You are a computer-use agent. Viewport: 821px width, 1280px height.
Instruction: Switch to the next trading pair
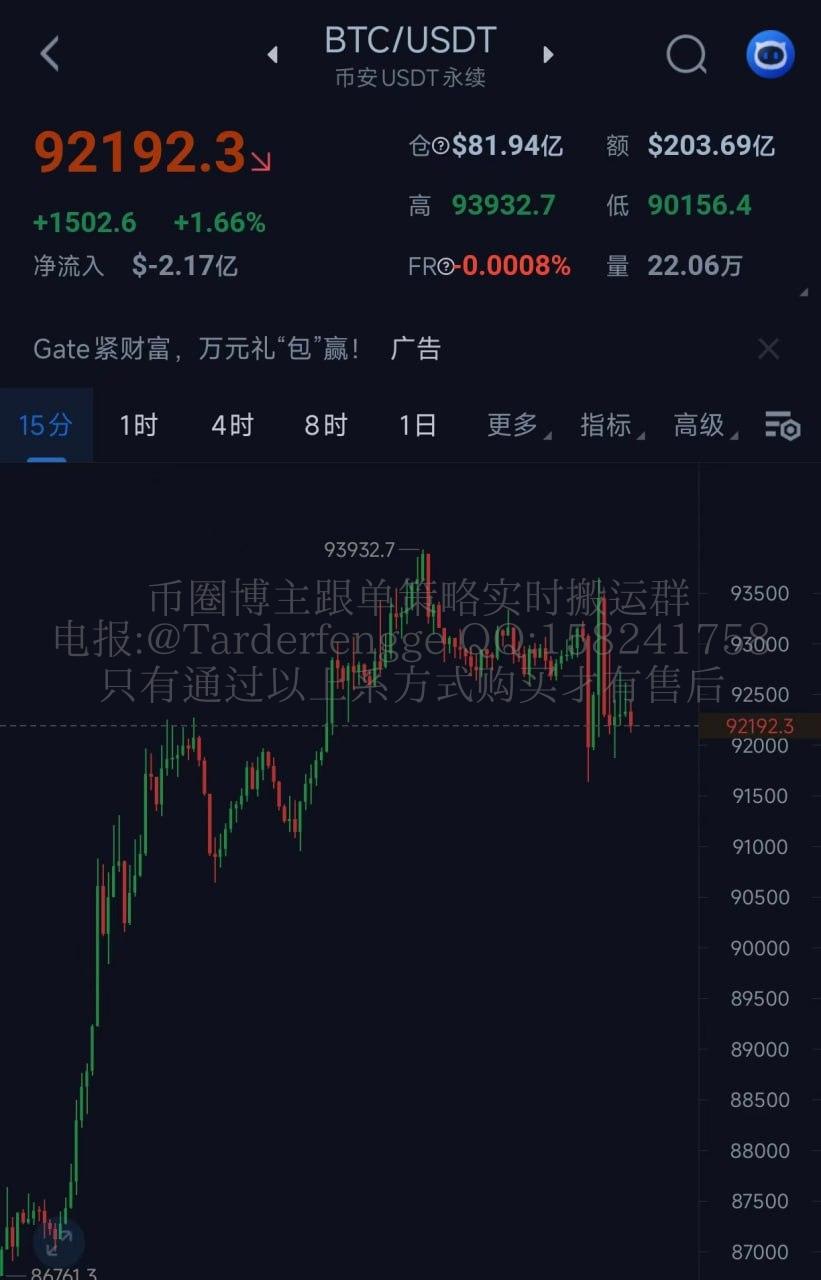(x=547, y=55)
